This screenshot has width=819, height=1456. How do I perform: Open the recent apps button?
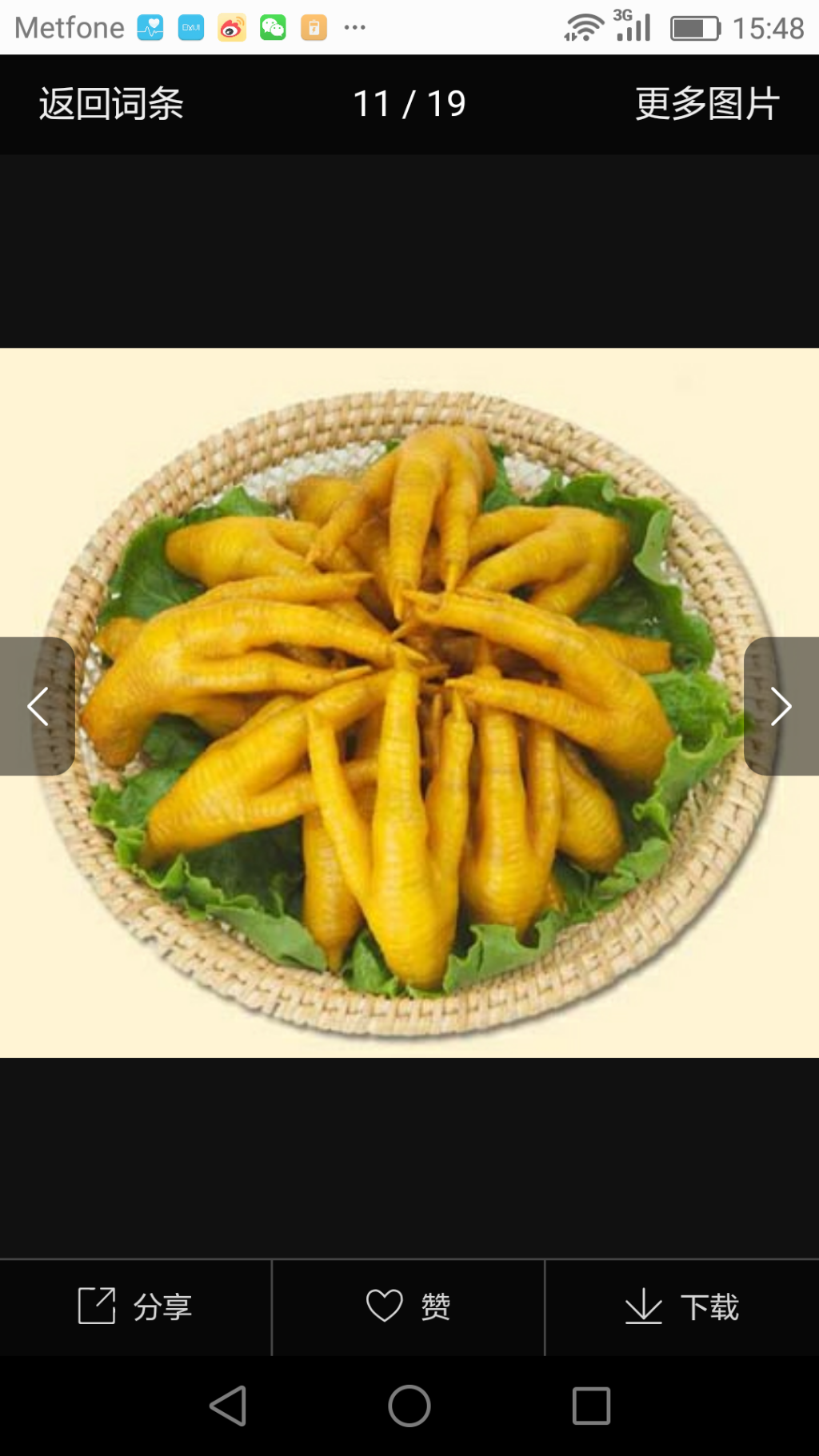point(591,1406)
